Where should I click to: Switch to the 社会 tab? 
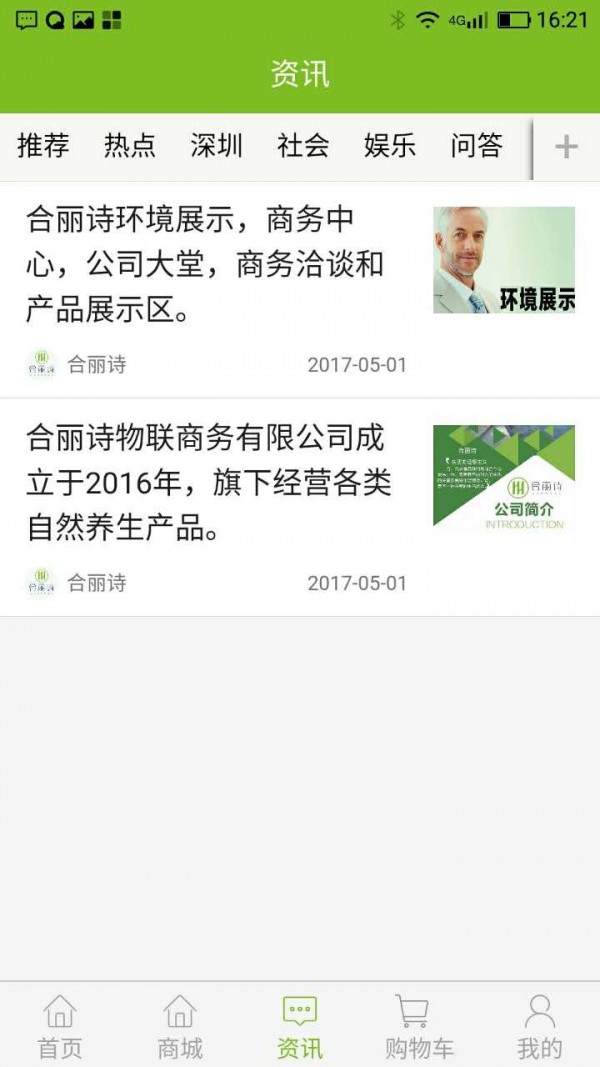[x=303, y=146]
